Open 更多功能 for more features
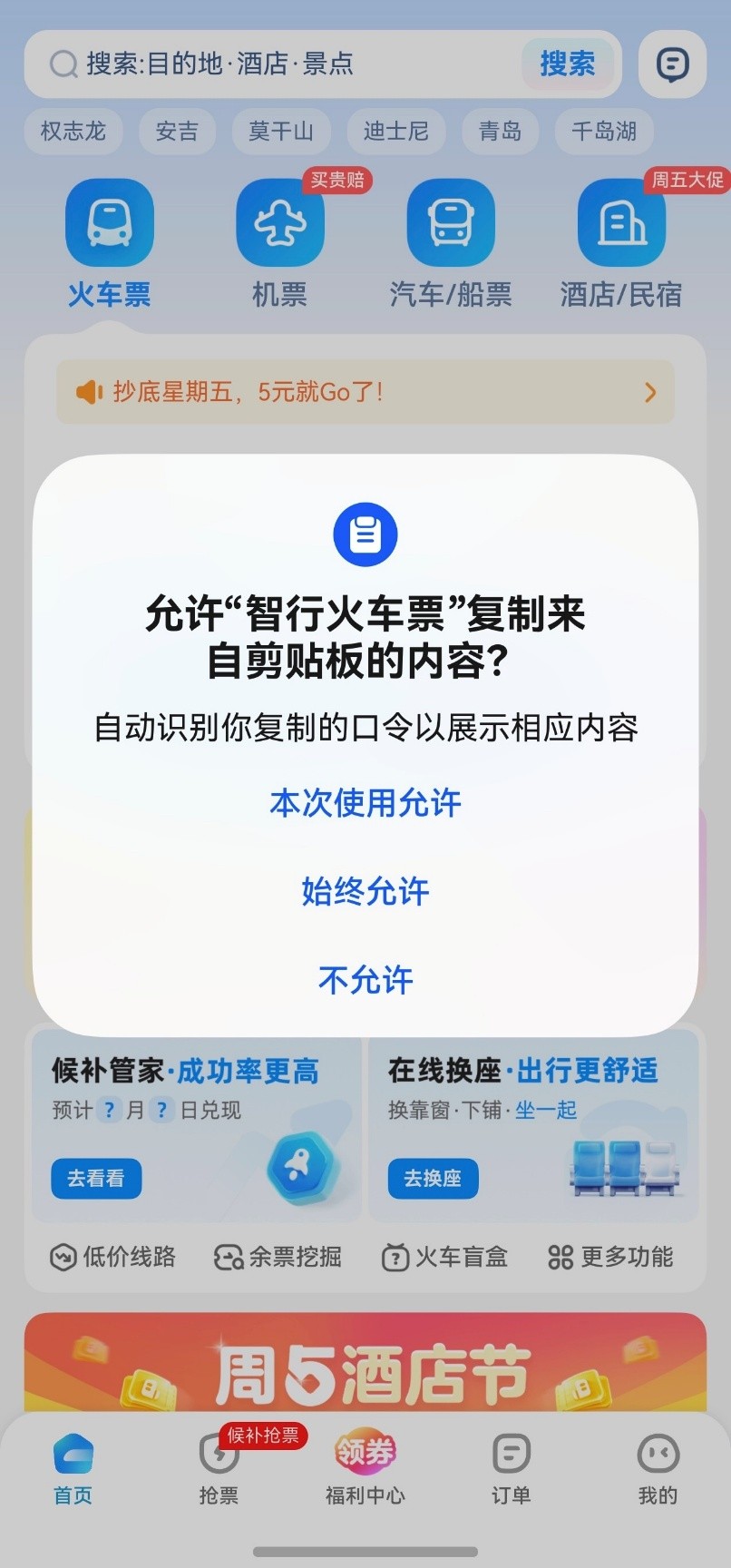 click(610, 1257)
